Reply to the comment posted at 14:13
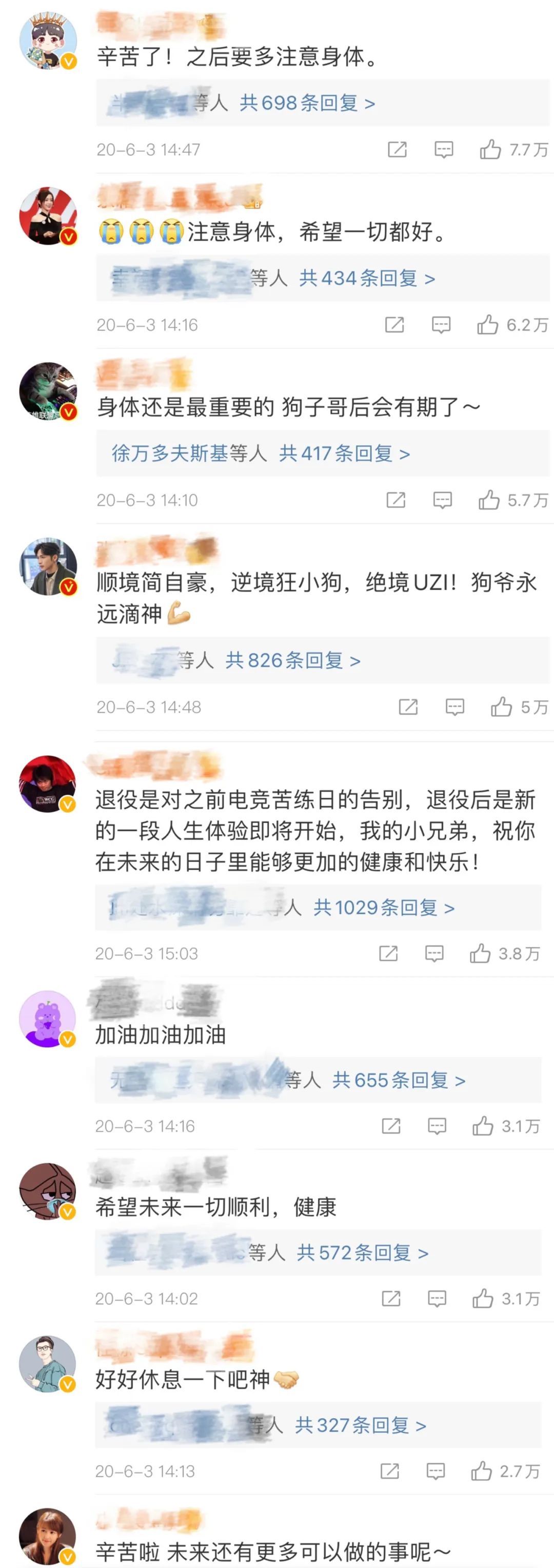554x1568 pixels. click(x=436, y=1471)
